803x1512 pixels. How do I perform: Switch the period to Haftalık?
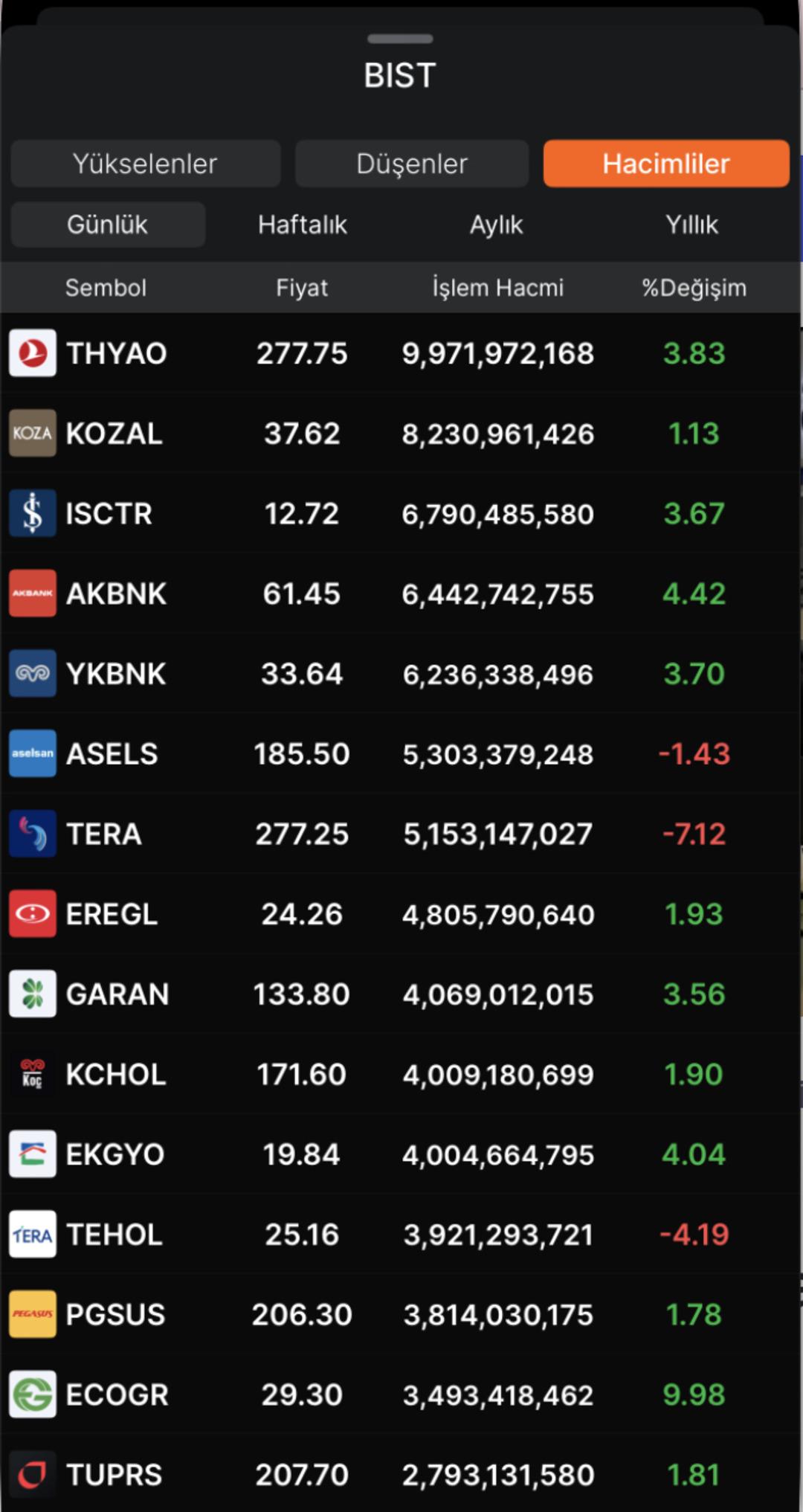point(303,225)
